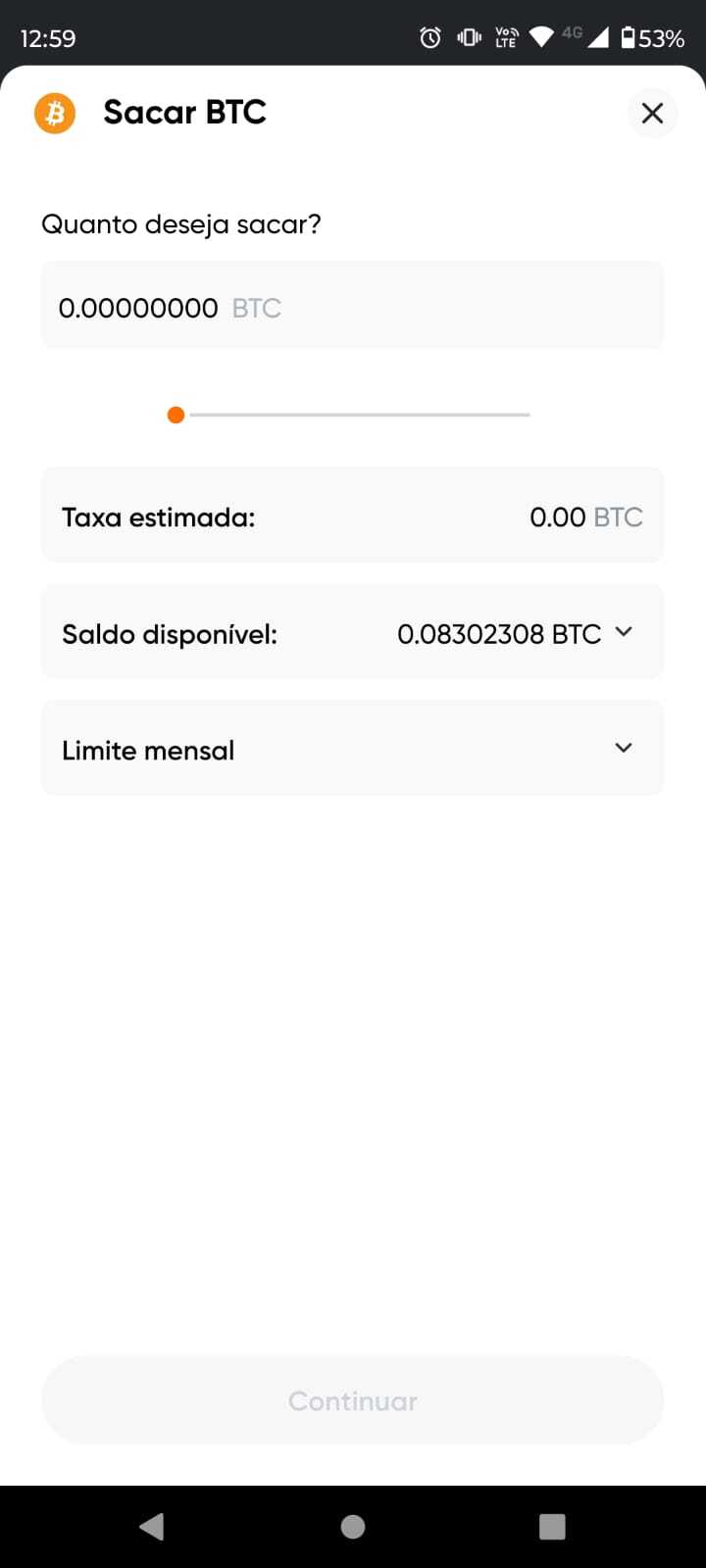
Task: Tap the Continuar button
Action: (352, 1400)
